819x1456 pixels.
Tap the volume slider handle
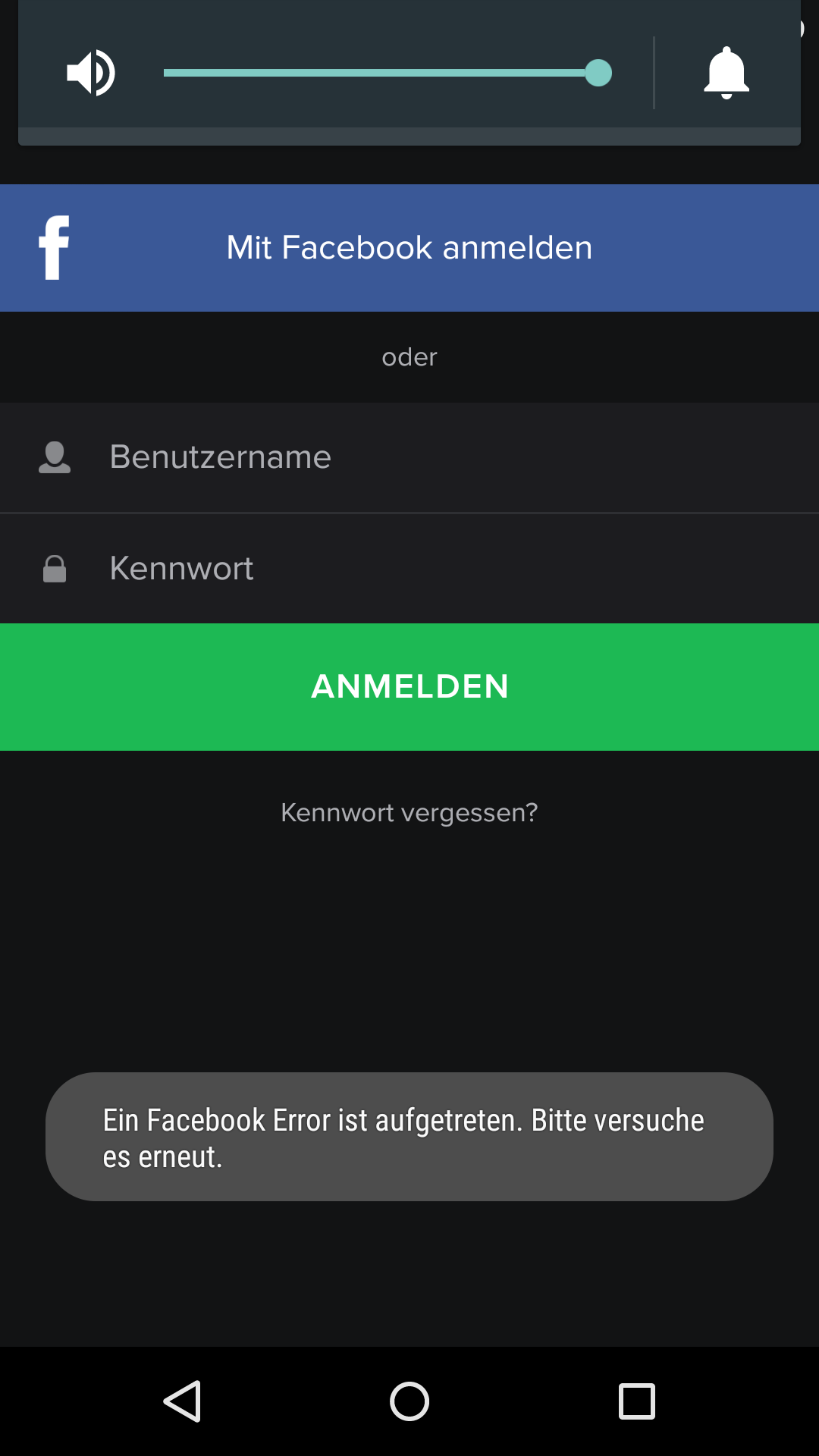coord(598,73)
